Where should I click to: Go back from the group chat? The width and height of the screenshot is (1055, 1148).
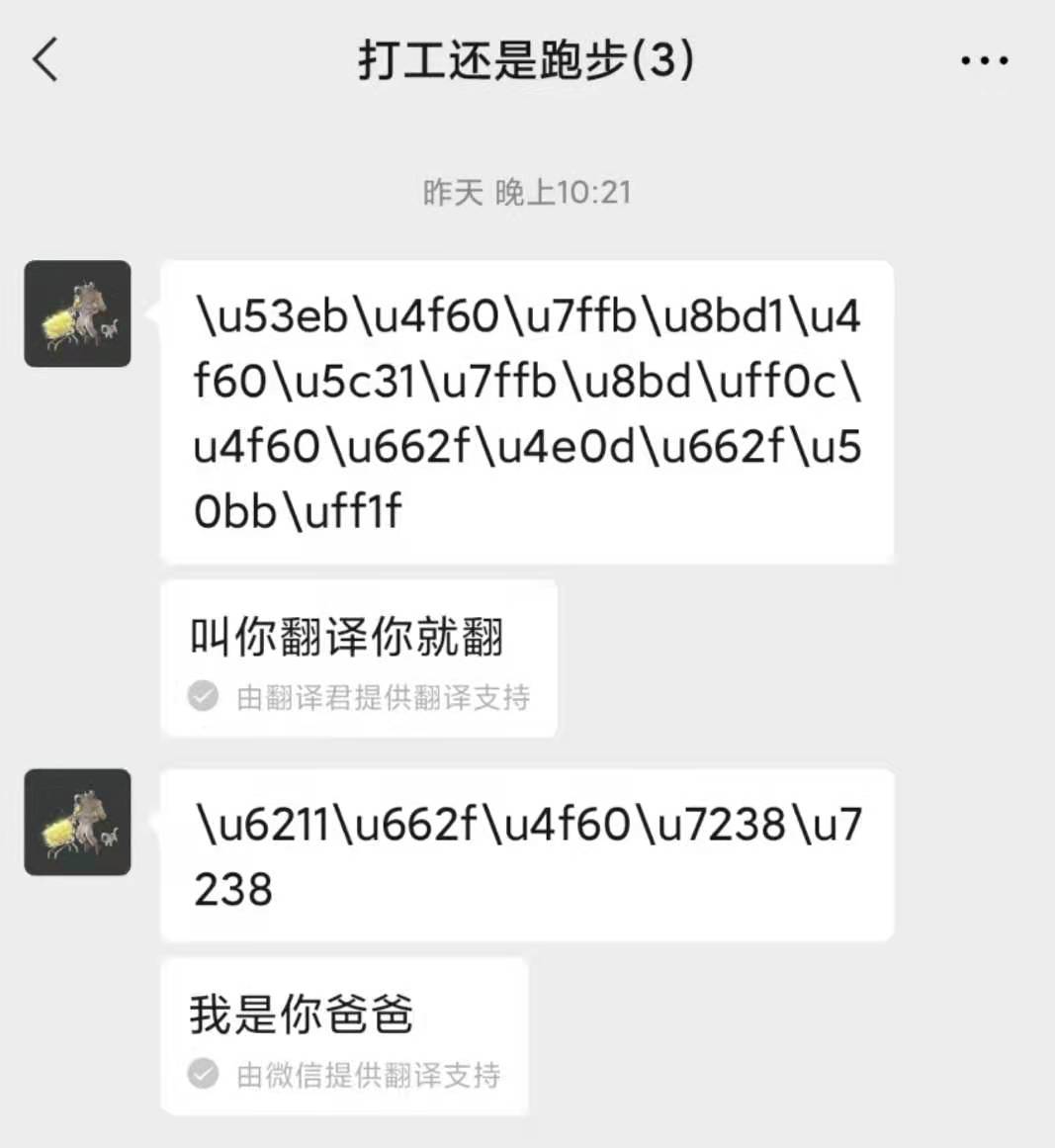click(x=46, y=59)
